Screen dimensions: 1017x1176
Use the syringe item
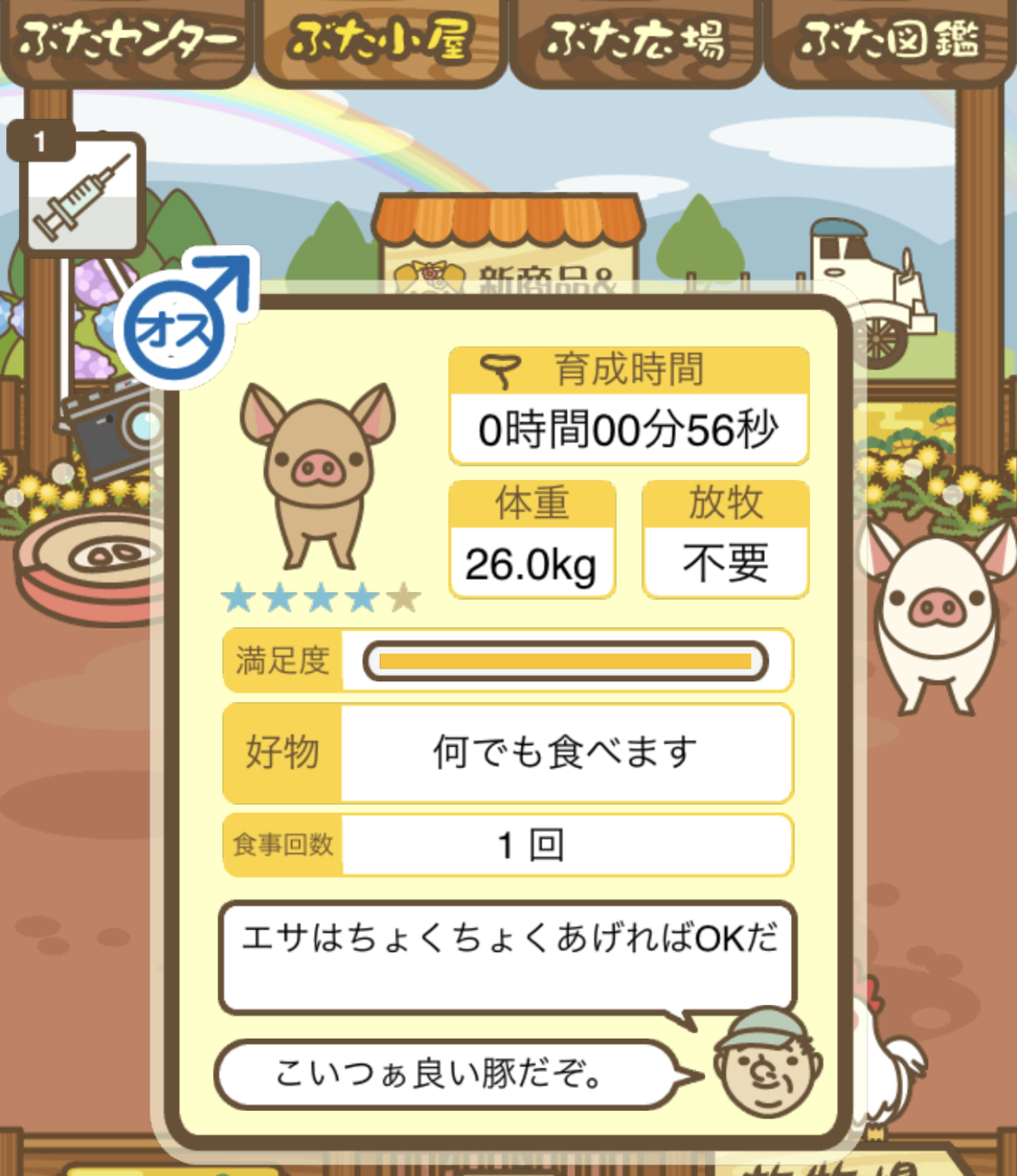coord(82,195)
